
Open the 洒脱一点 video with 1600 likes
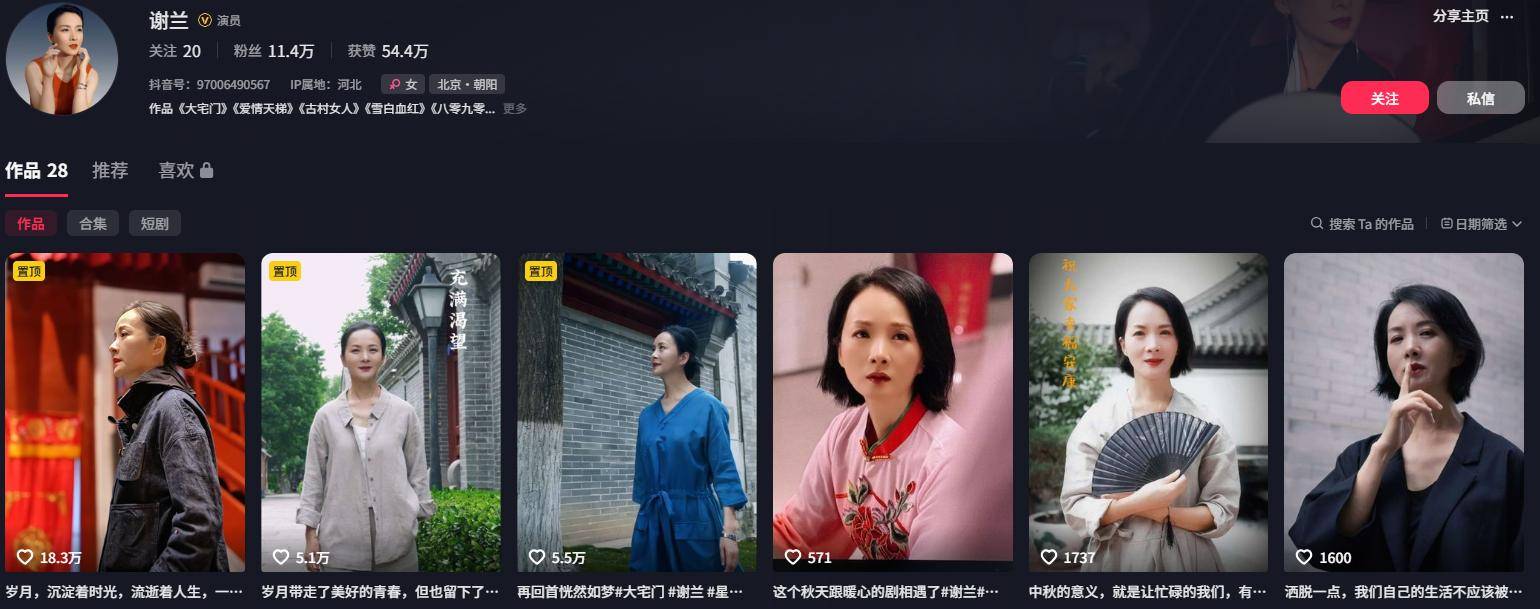(1404, 412)
